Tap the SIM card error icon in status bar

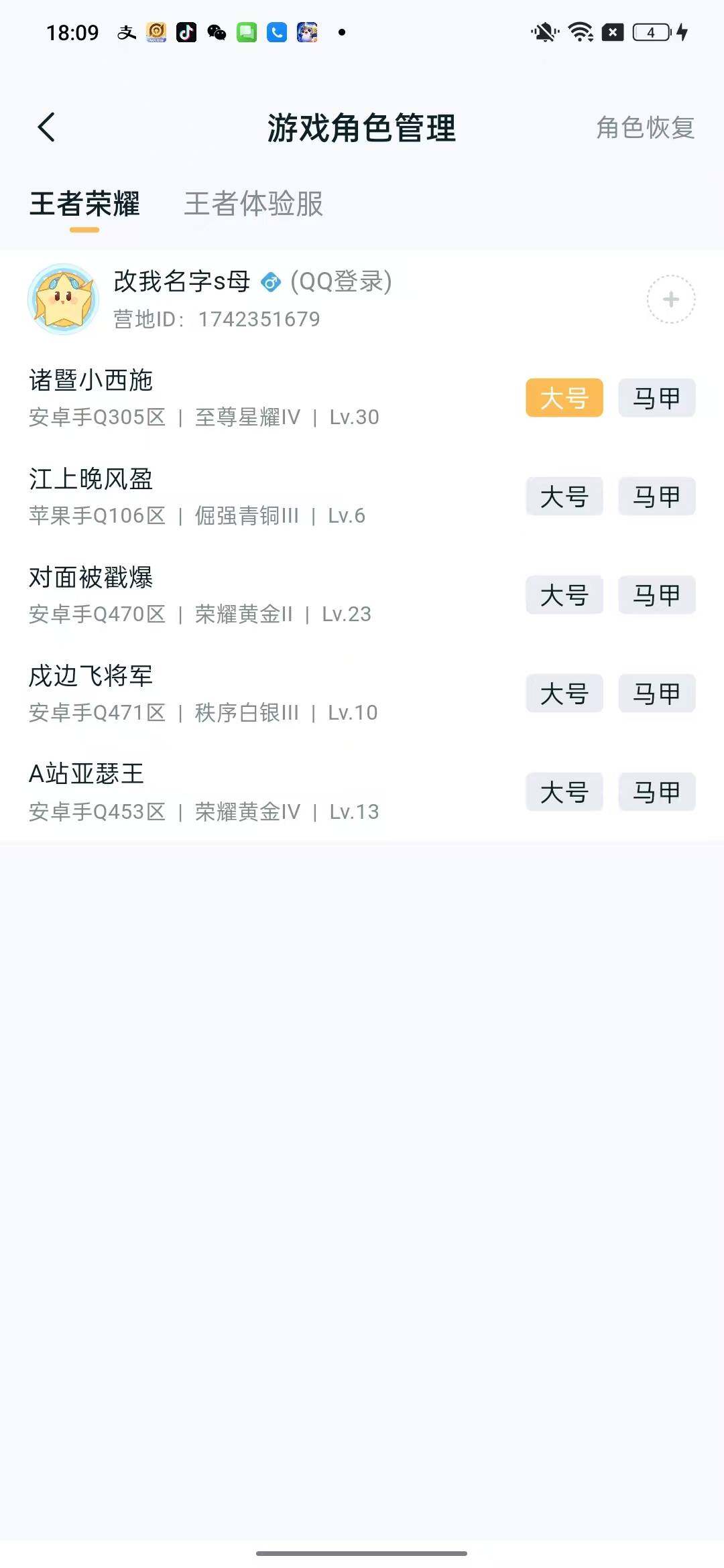(612, 31)
